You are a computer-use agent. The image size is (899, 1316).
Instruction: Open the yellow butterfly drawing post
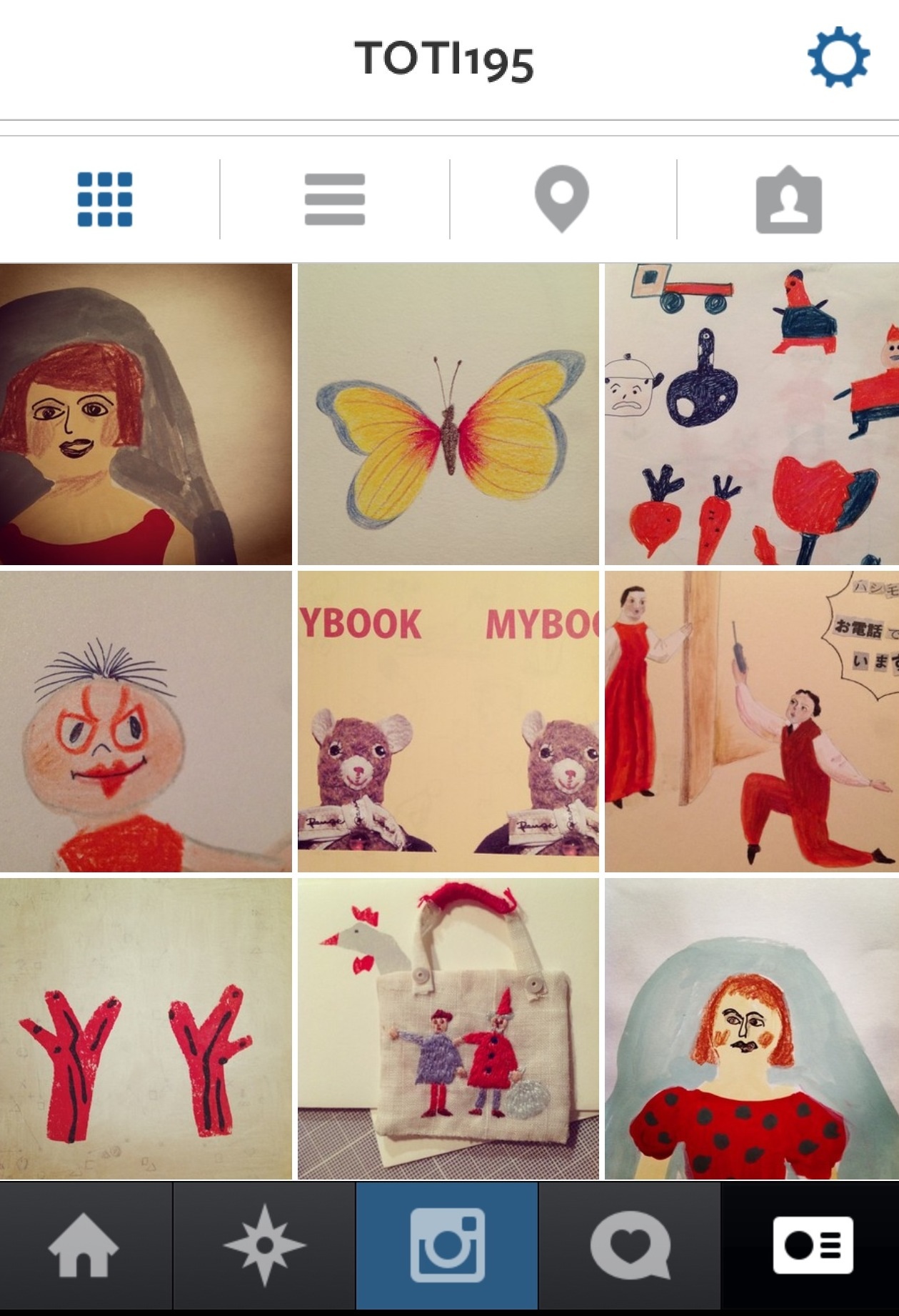(448, 414)
